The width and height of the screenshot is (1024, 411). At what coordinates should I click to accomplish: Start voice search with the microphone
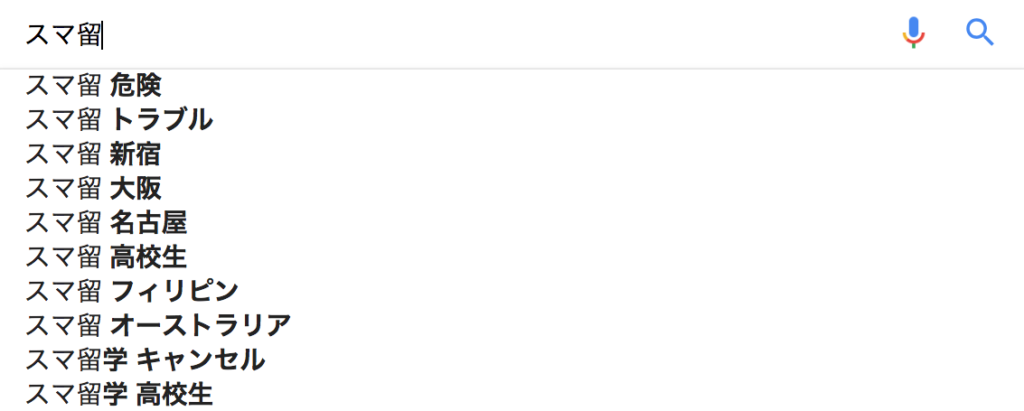tap(913, 33)
